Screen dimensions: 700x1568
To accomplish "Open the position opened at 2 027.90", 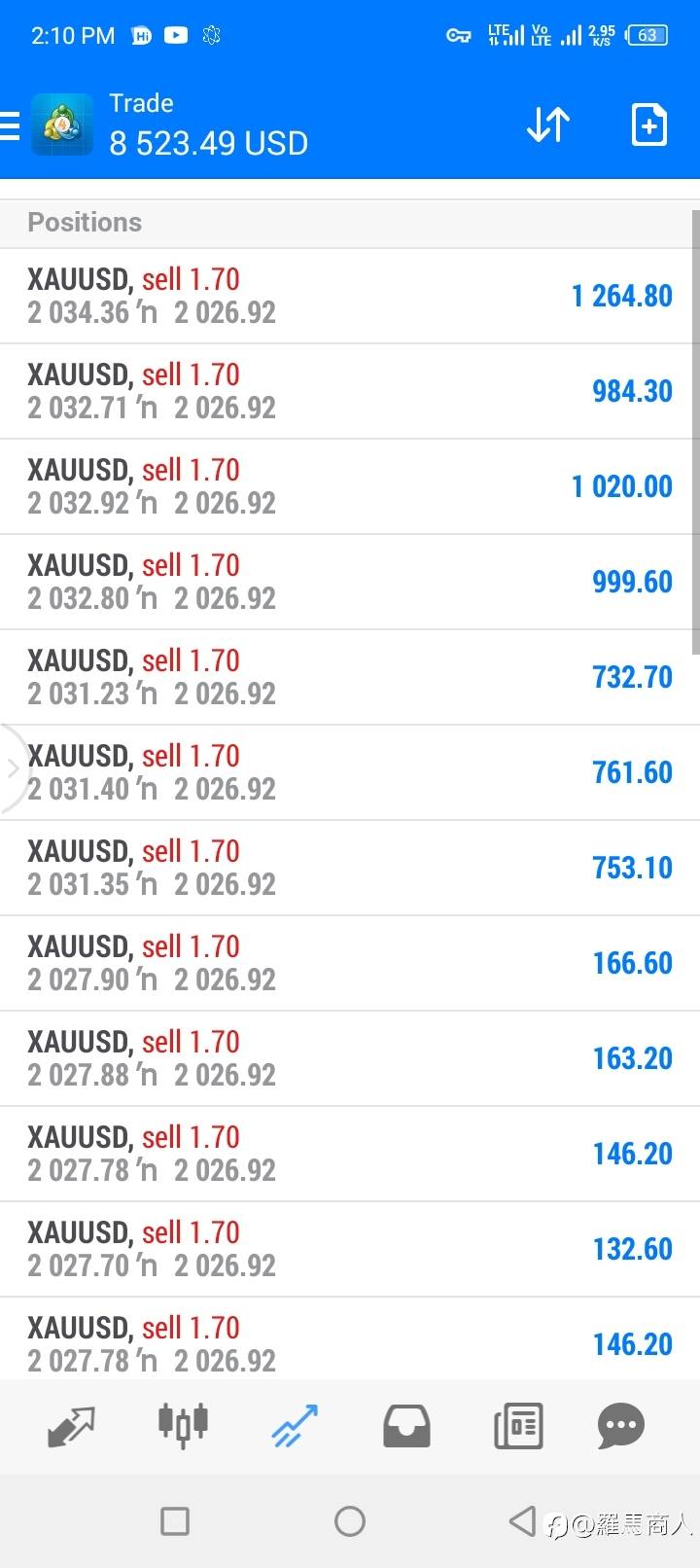I will click(x=350, y=963).
